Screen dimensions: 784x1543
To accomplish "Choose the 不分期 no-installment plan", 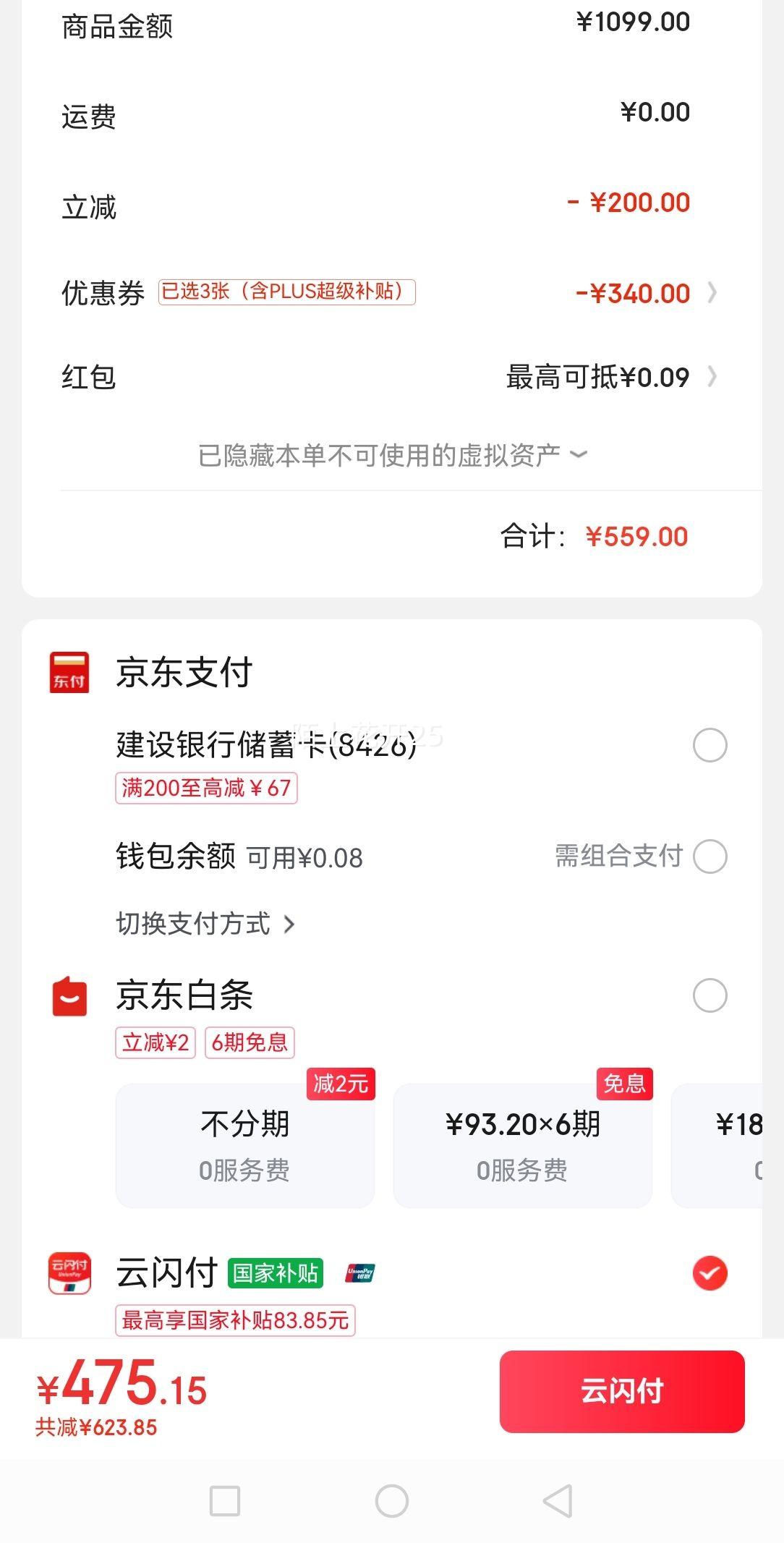I will (x=245, y=1145).
